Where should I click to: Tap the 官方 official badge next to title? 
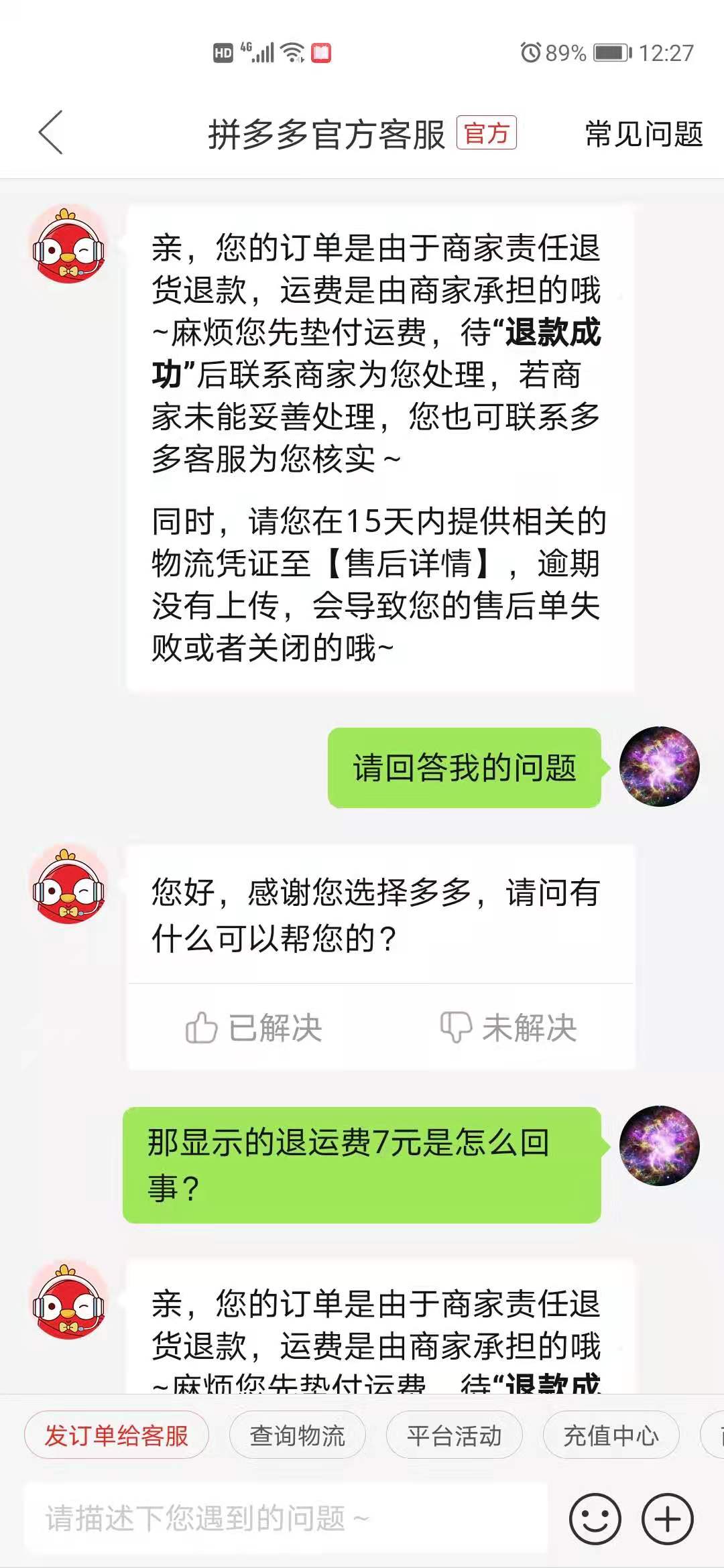coord(487,134)
